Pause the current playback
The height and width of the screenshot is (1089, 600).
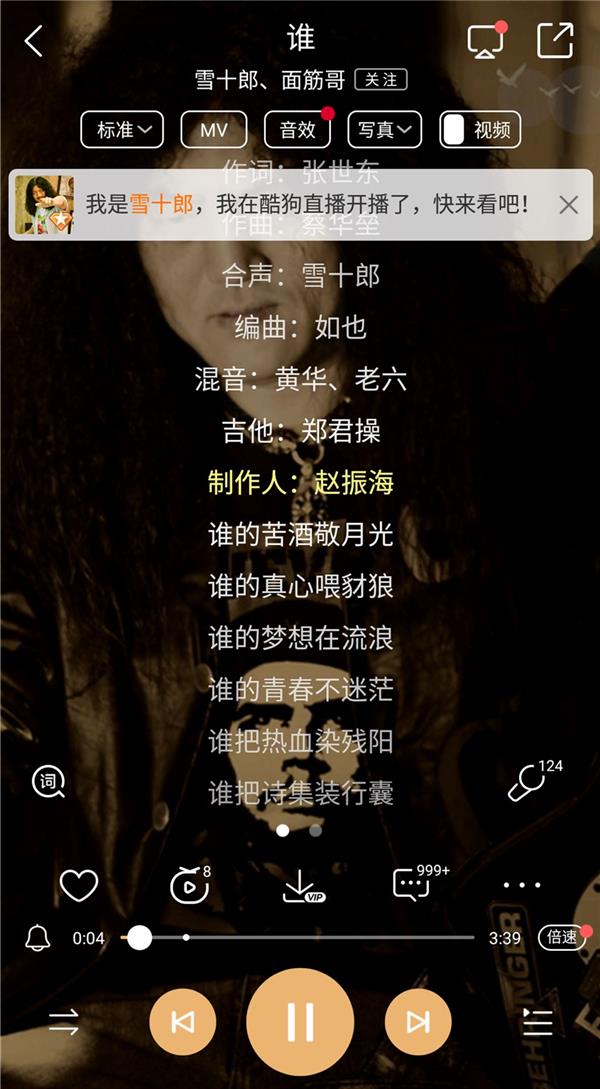(300, 1021)
